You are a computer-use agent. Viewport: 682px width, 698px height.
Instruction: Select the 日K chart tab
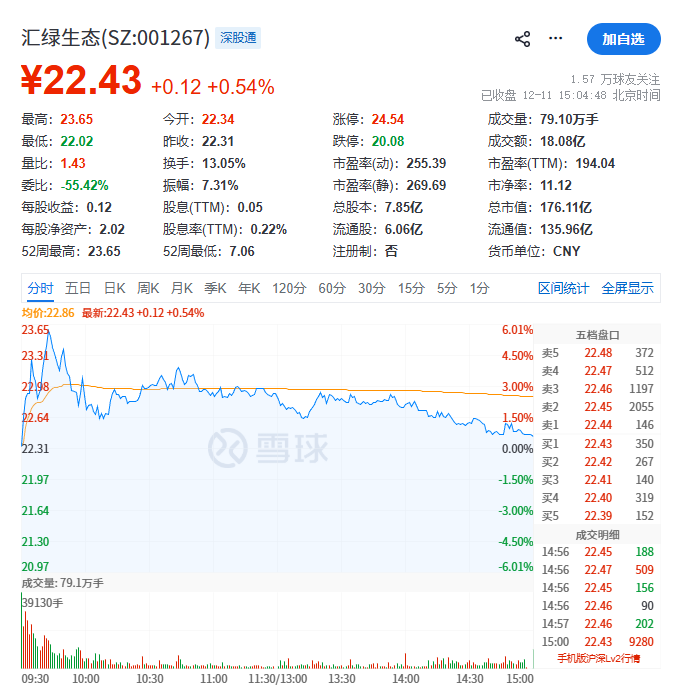(115, 288)
